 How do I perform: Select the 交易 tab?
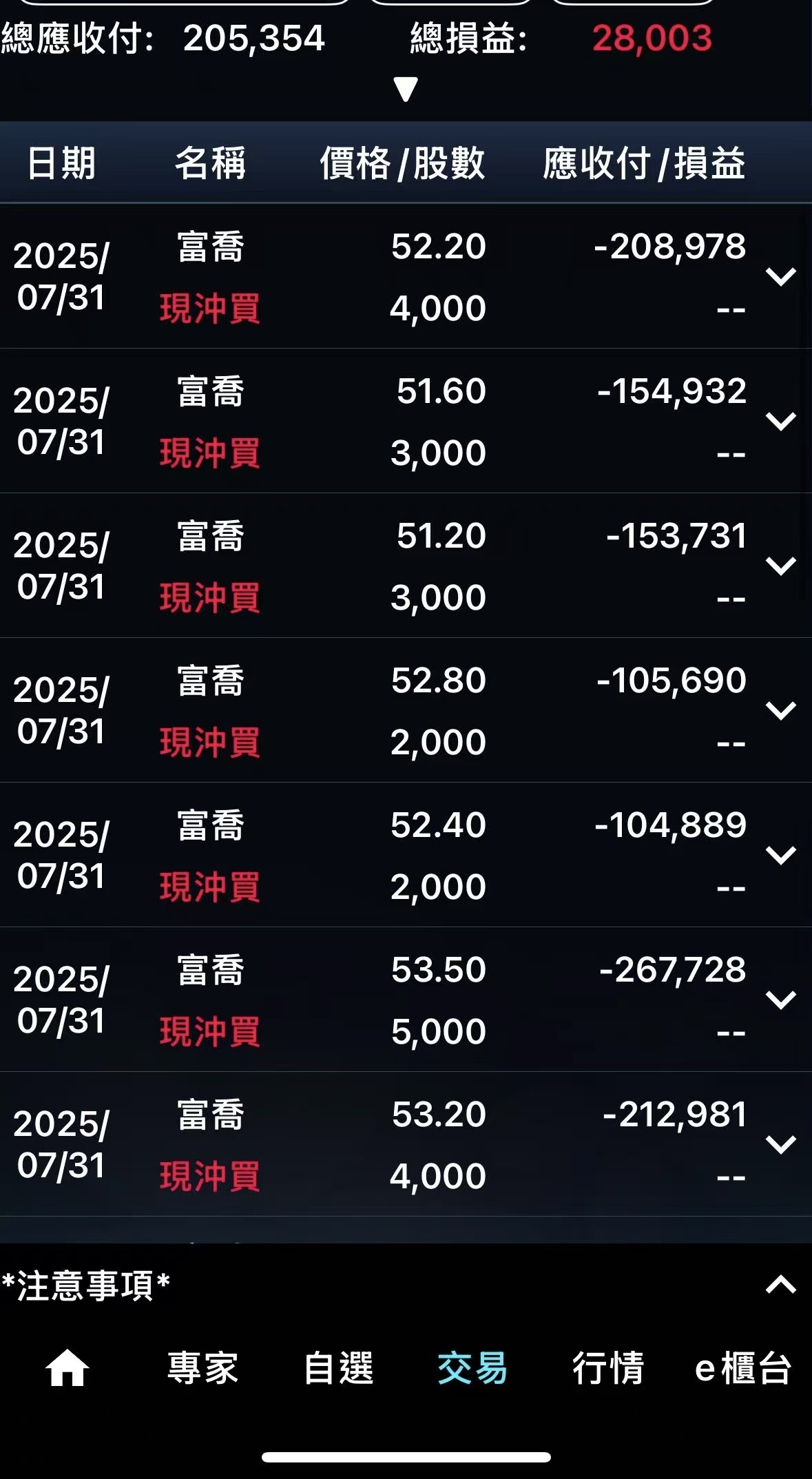click(x=472, y=1368)
